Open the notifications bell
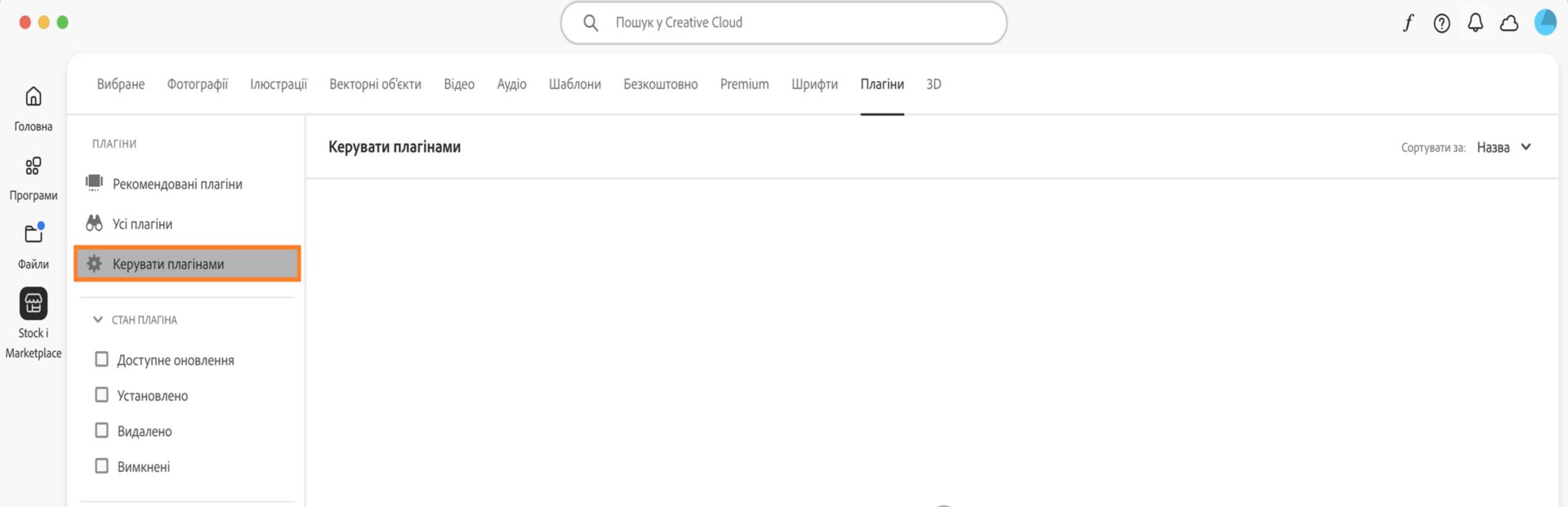 (1475, 23)
